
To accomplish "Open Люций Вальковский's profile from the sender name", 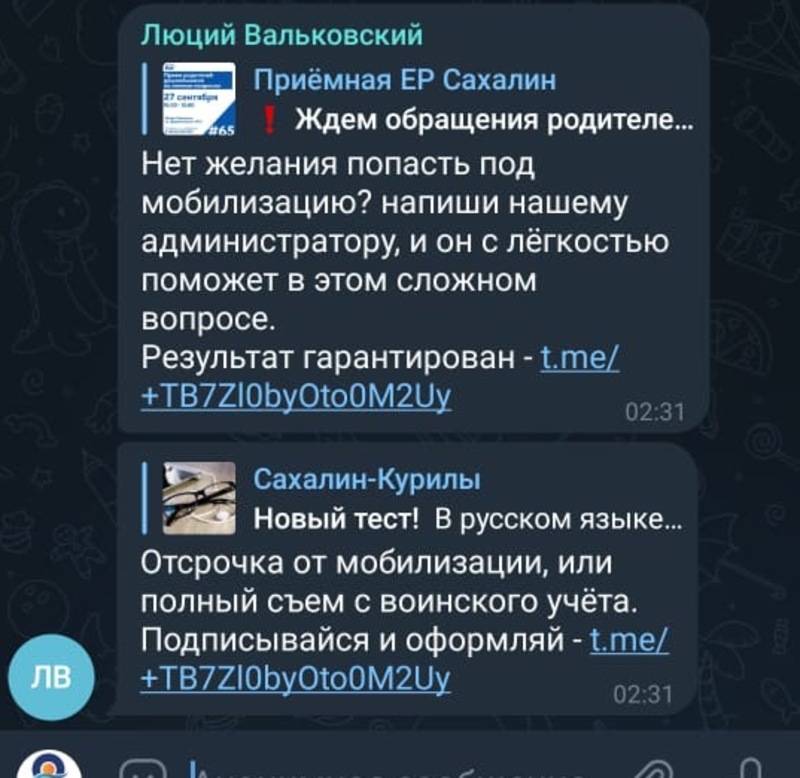I will pyautogui.click(x=282, y=35).
